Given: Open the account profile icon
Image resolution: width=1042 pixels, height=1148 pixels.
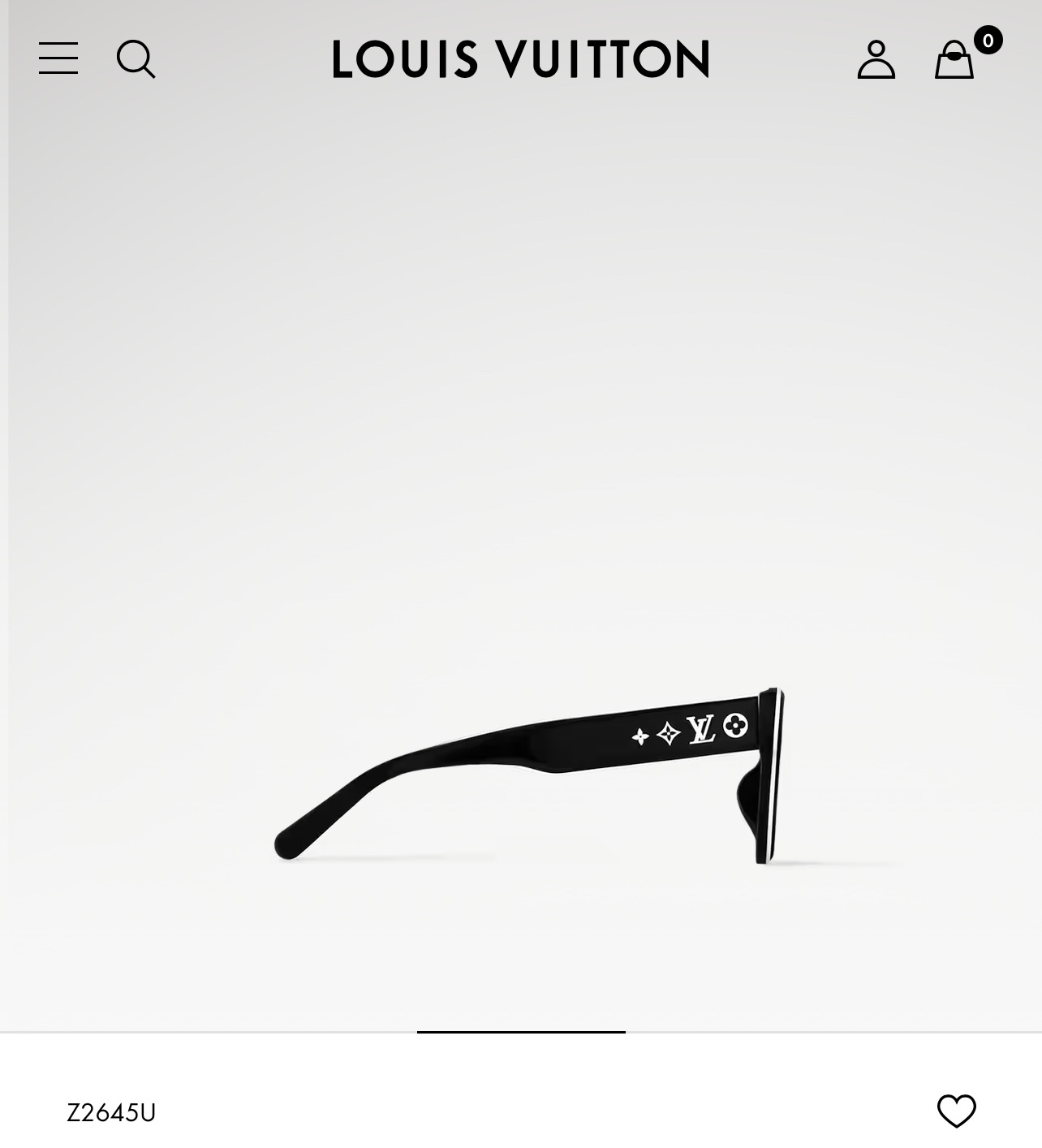Looking at the screenshot, I should pos(876,59).
